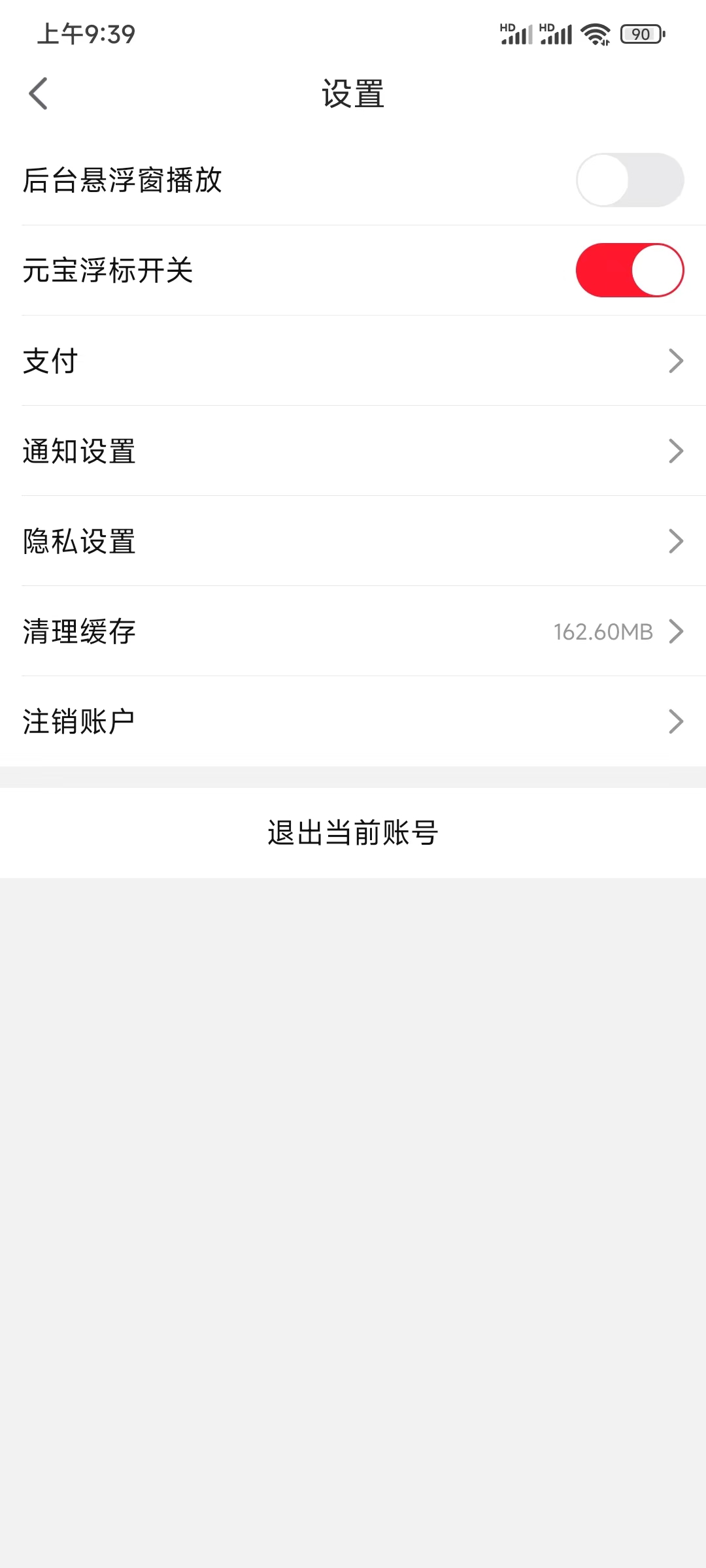The width and height of the screenshot is (706, 1568).
Task: Click the chevron beside 支付
Action: click(677, 361)
